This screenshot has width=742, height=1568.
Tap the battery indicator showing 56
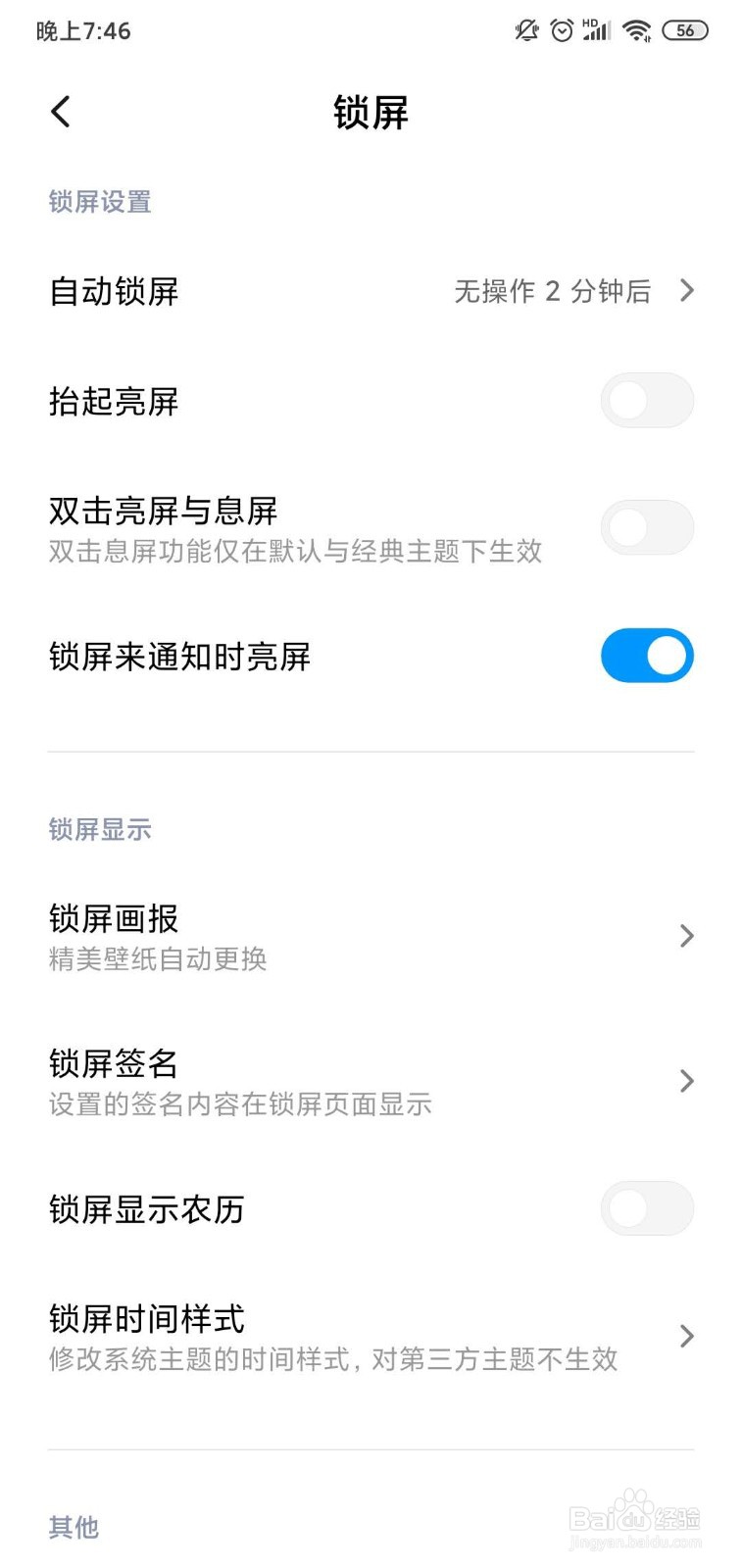tap(686, 30)
